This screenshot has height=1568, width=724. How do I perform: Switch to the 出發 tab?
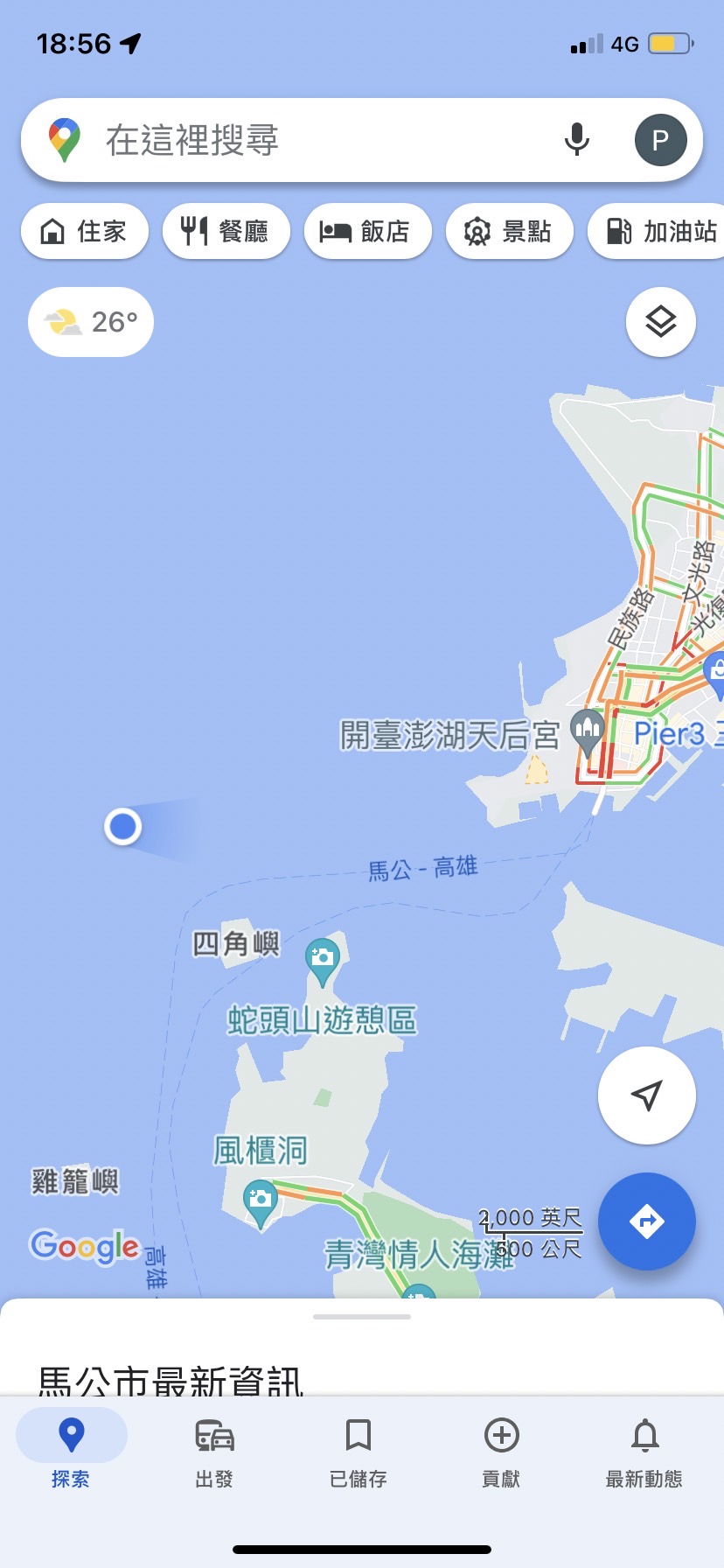[x=214, y=1454]
